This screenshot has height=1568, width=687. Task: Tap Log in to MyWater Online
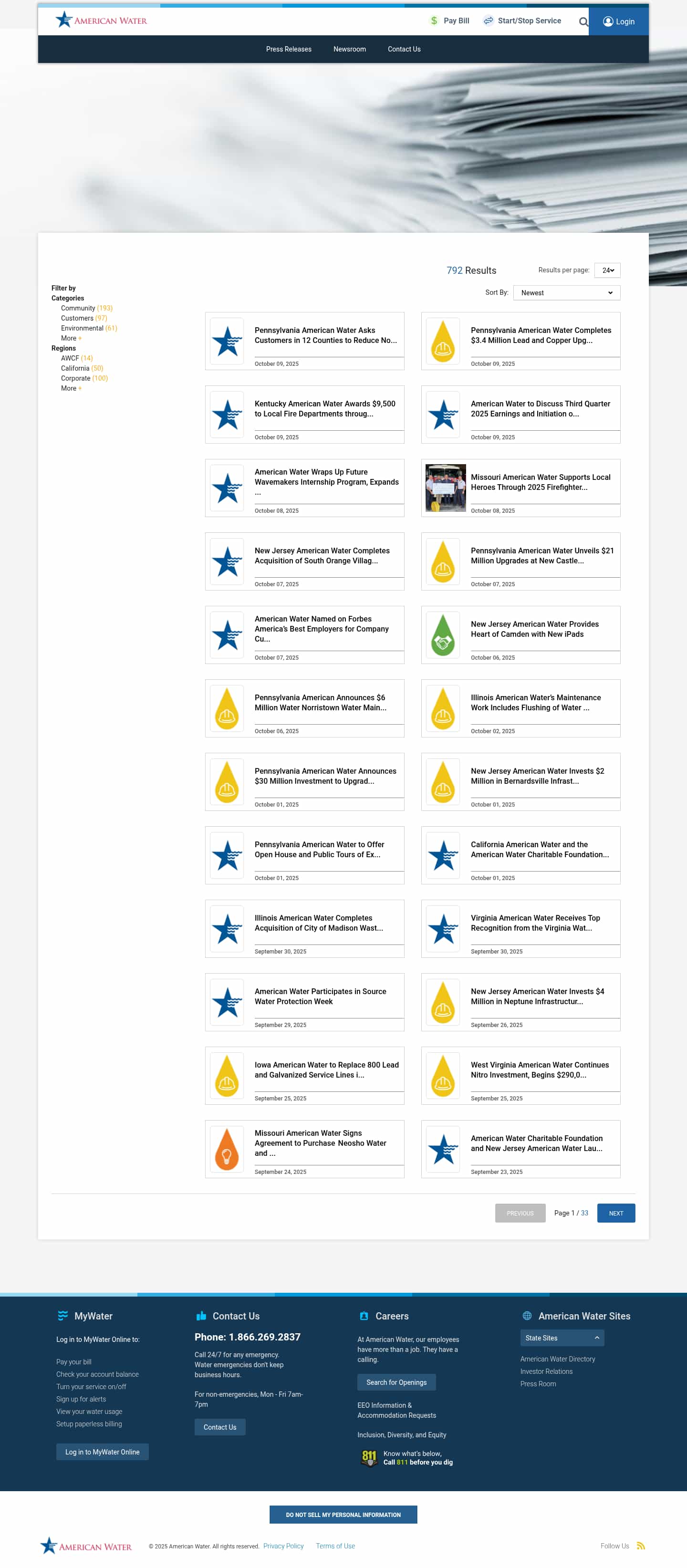pyautogui.click(x=102, y=1452)
